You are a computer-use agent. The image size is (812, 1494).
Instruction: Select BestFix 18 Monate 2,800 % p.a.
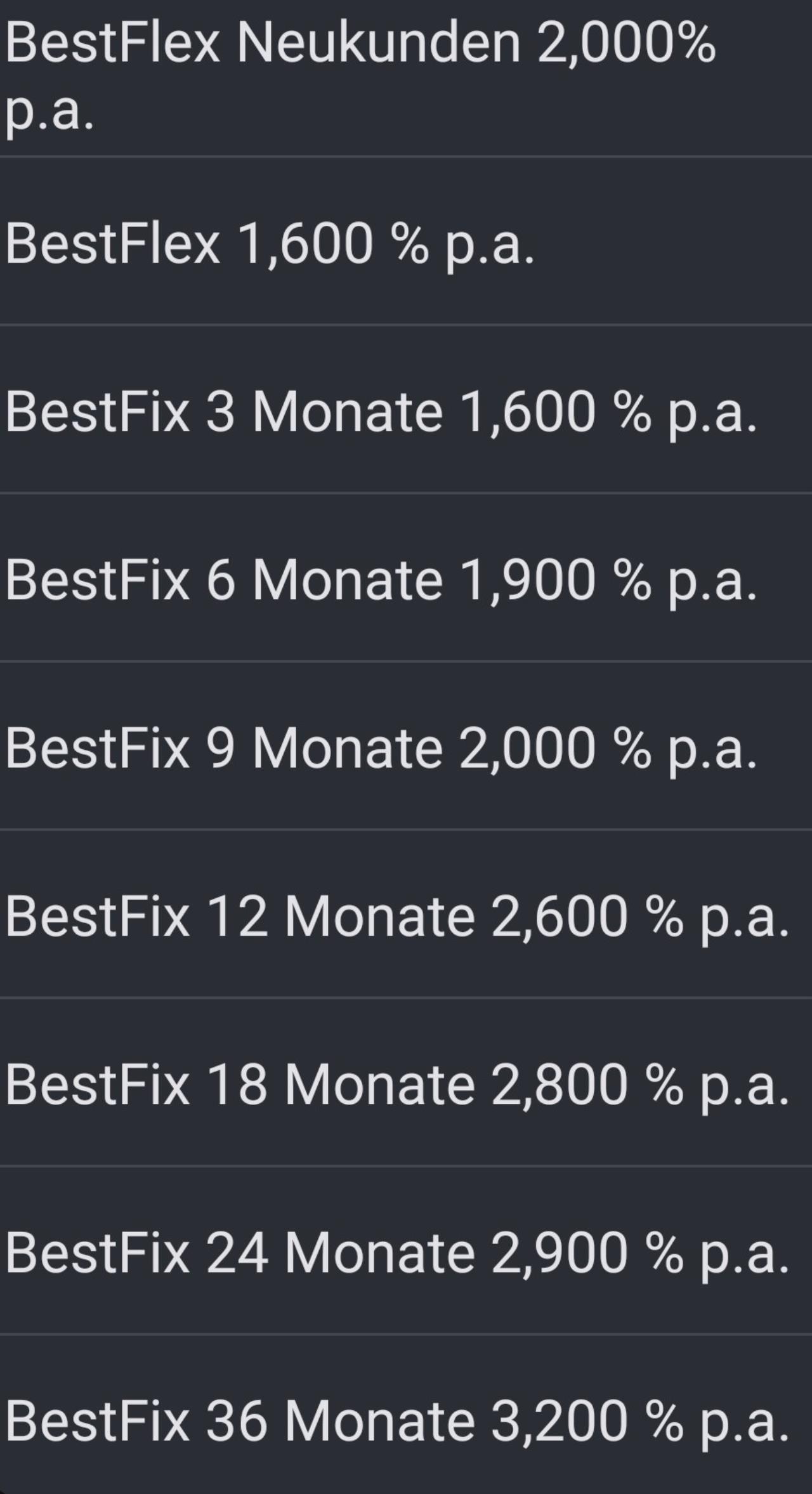[406, 1082]
